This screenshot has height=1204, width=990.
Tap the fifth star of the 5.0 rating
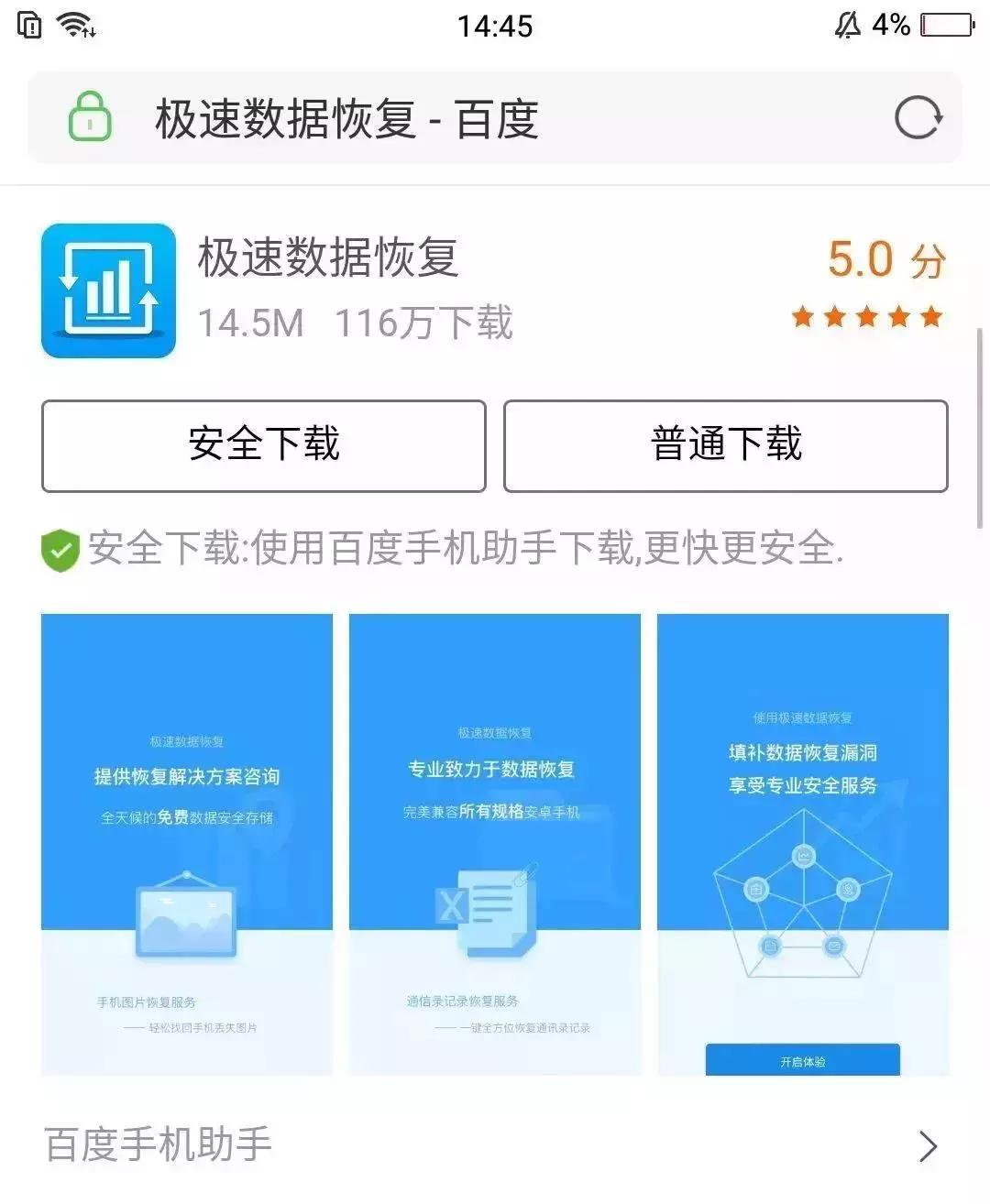click(x=932, y=318)
